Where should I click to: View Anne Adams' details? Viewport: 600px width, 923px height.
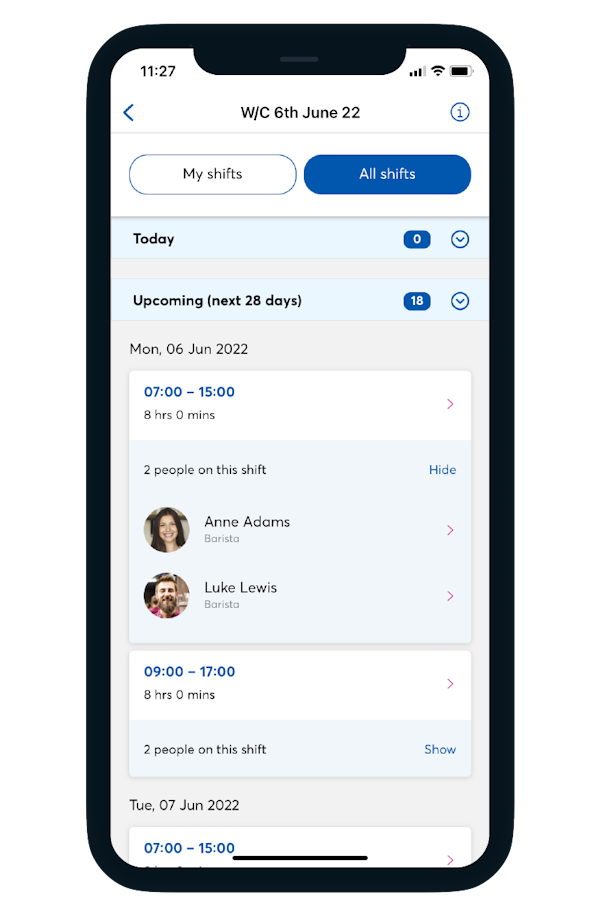[299, 530]
